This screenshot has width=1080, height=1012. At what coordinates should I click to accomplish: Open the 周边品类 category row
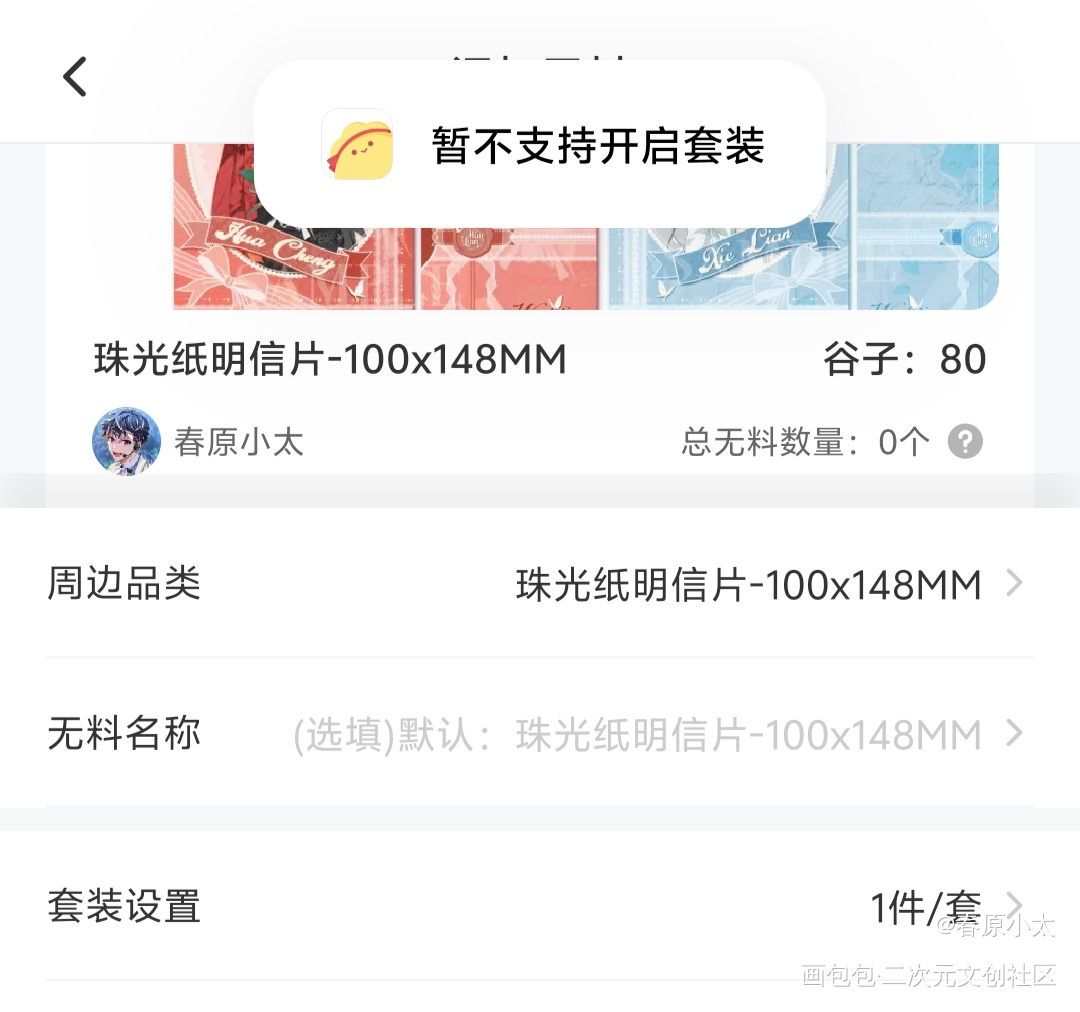tap(540, 584)
